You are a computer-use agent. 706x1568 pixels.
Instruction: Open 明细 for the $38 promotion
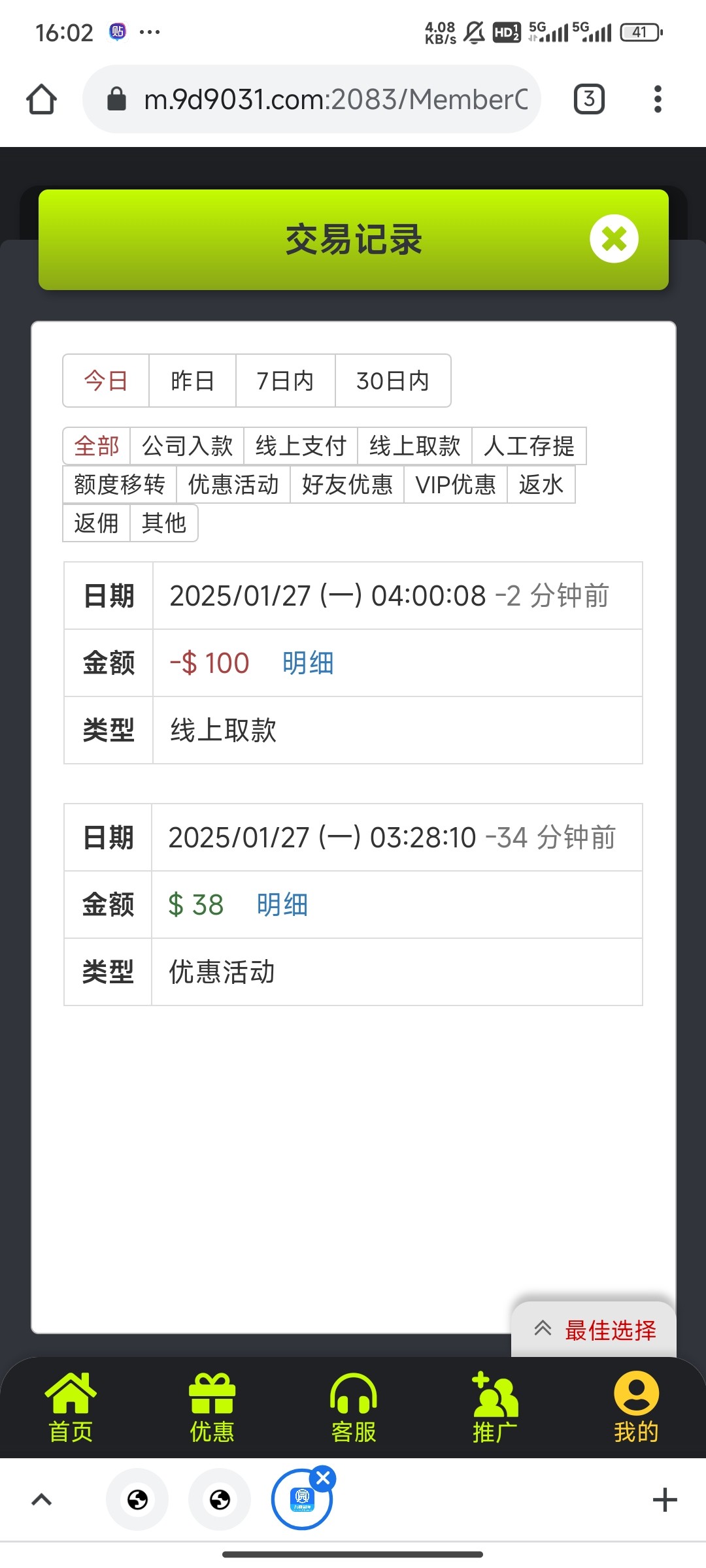(x=282, y=904)
